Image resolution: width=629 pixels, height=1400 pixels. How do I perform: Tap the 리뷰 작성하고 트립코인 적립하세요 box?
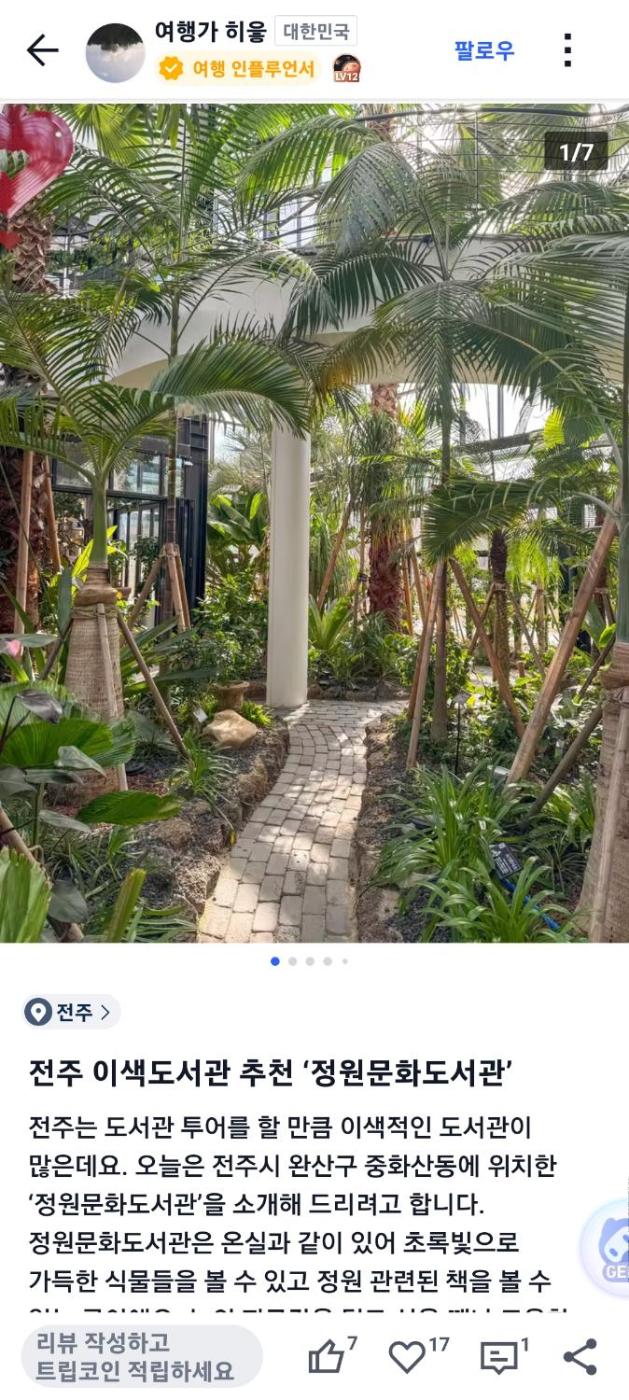tap(141, 1356)
